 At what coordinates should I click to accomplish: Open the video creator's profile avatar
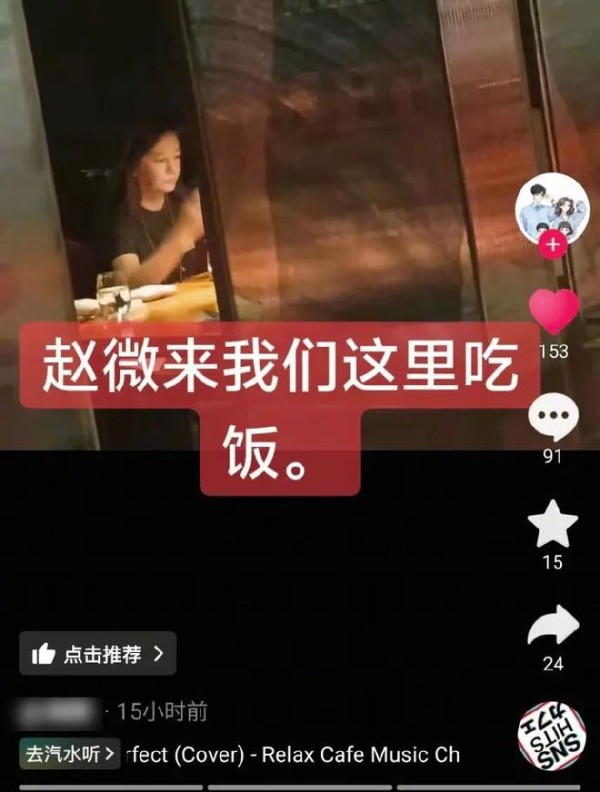[x=552, y=206]
